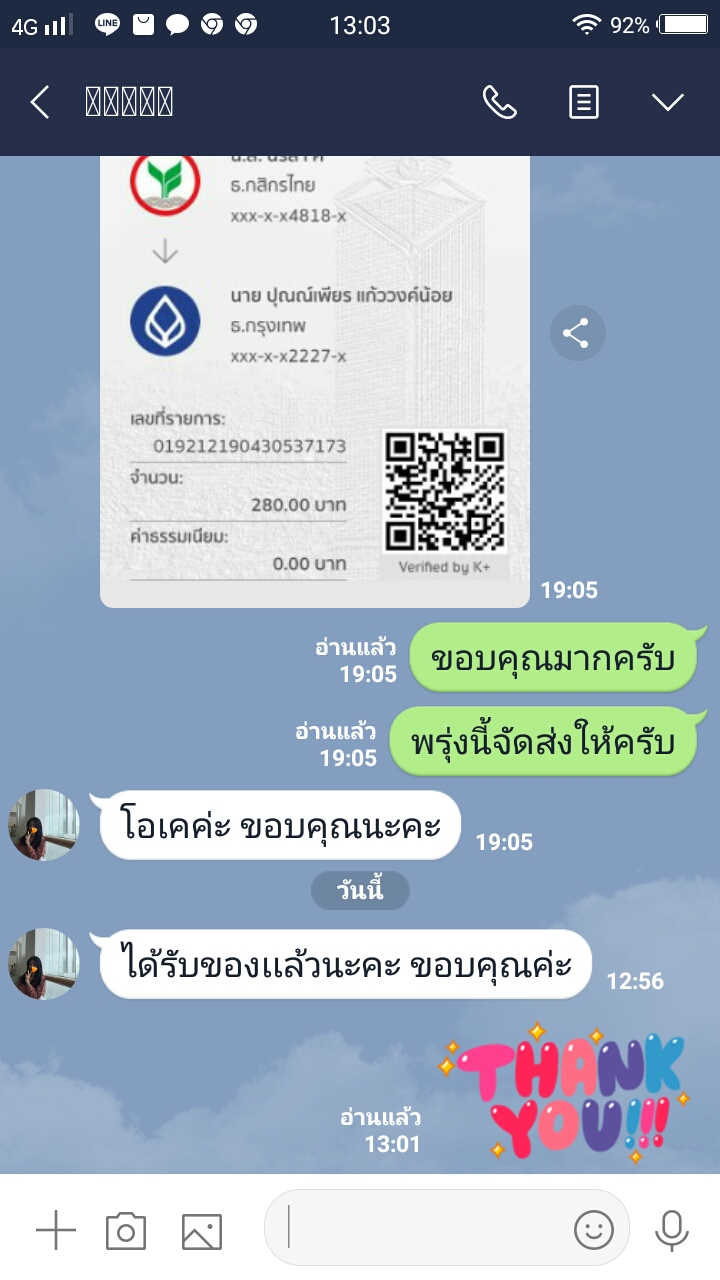The height and width of the screenshot is (1280, 720).
Task: Open the plus attachment menu
Action: pyautogui.click(x=56, y=1230)
